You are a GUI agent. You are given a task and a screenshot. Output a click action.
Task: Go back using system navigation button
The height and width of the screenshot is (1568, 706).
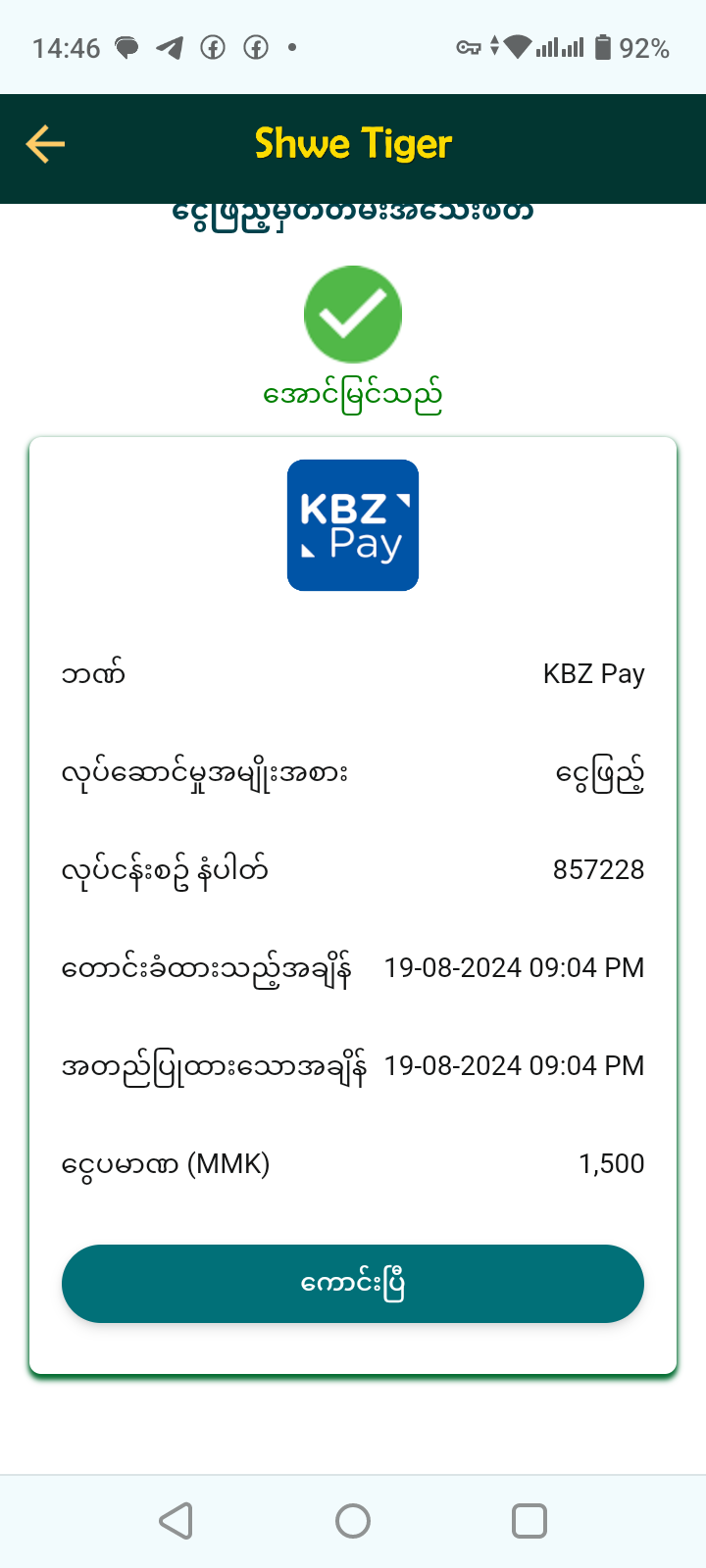pos(176,1521)
